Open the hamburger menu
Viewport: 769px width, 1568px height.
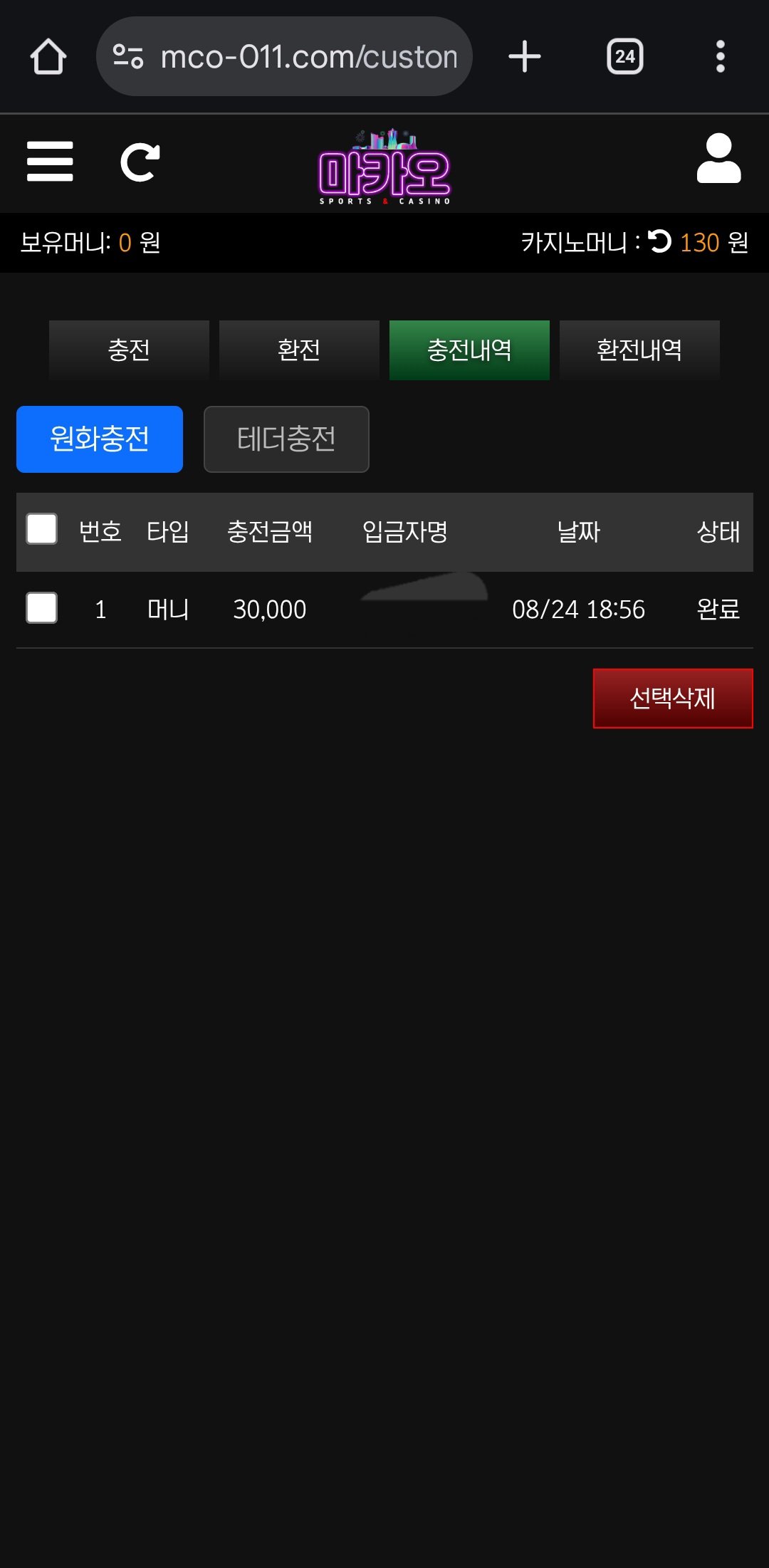(50, 161)
